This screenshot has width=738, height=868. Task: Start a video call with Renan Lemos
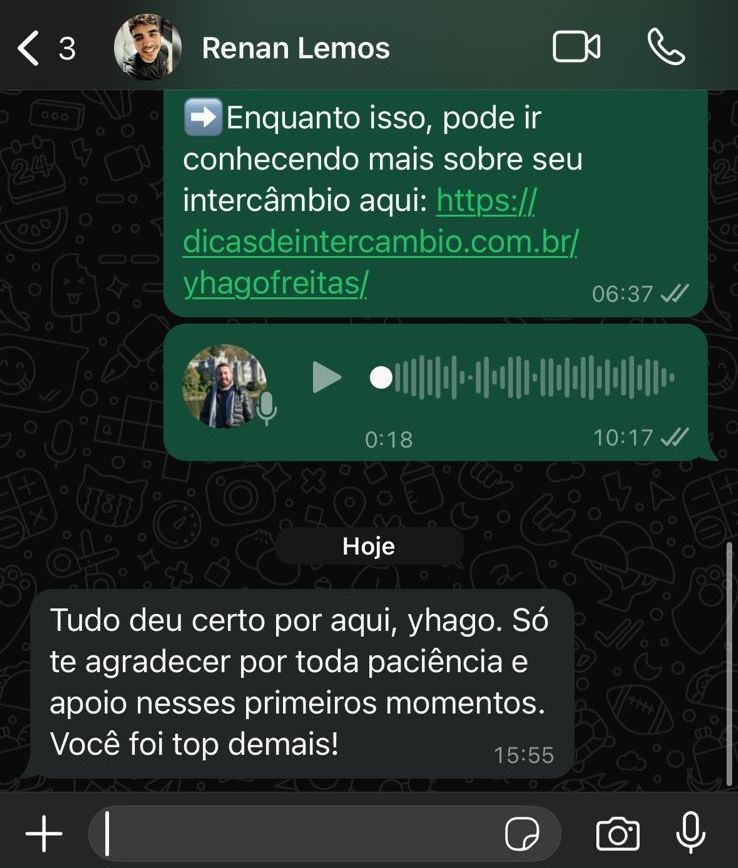pos(576,47)
